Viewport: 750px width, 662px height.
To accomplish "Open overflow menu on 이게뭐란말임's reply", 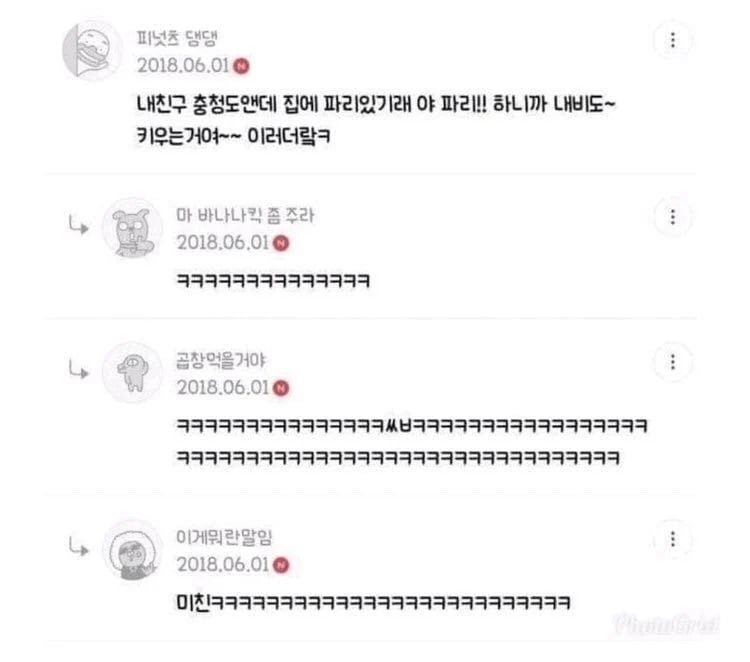I will [x=673, y=539].
